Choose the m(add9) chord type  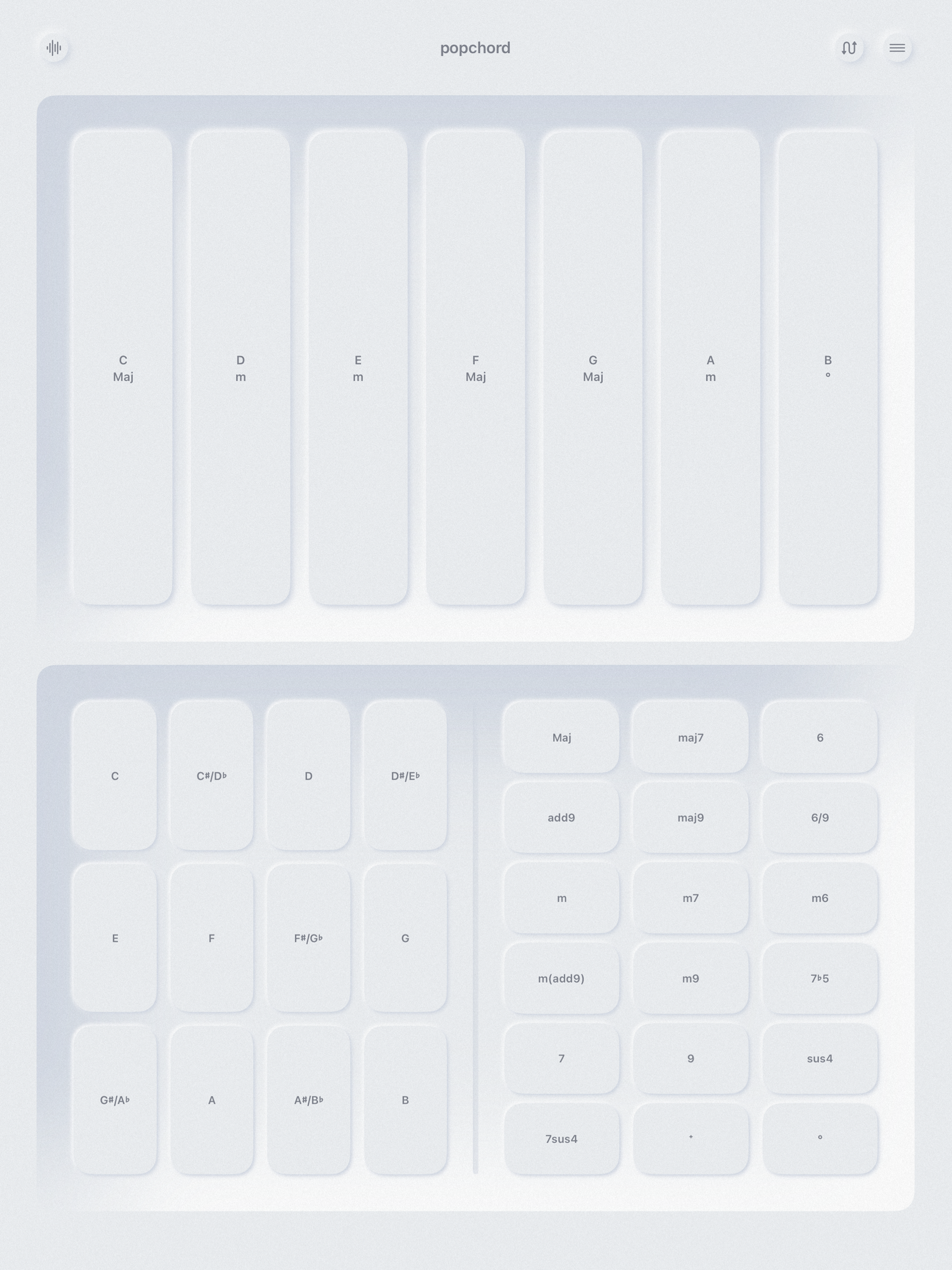[561, 978]
